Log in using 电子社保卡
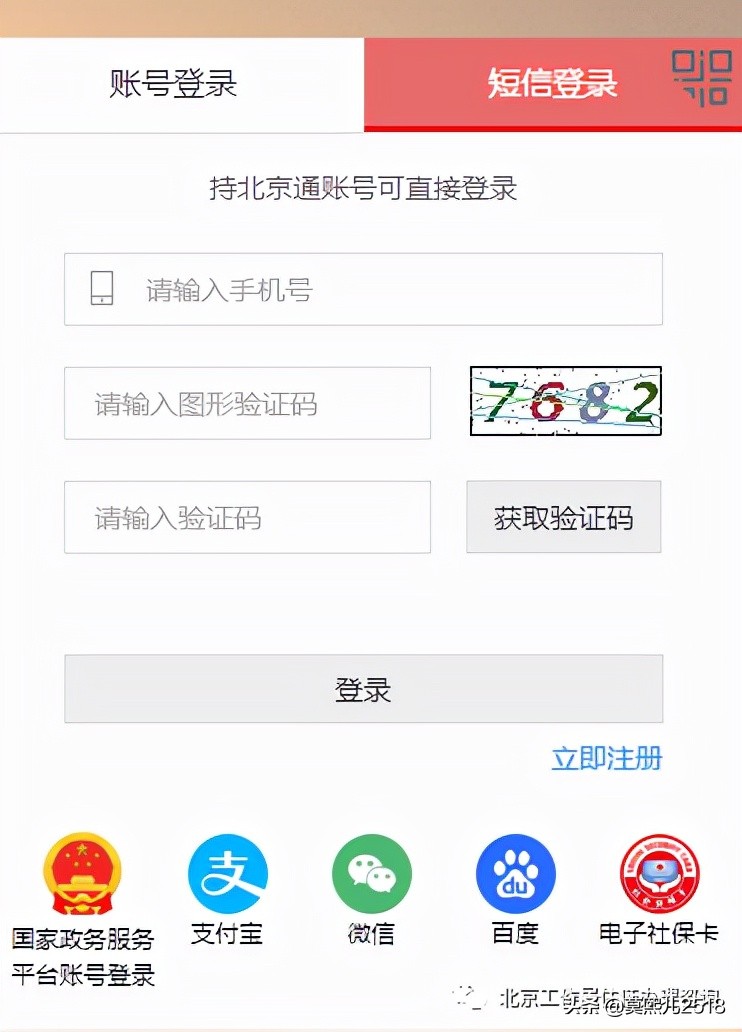Screen dimensions: 742x1032 coord(659,874)
